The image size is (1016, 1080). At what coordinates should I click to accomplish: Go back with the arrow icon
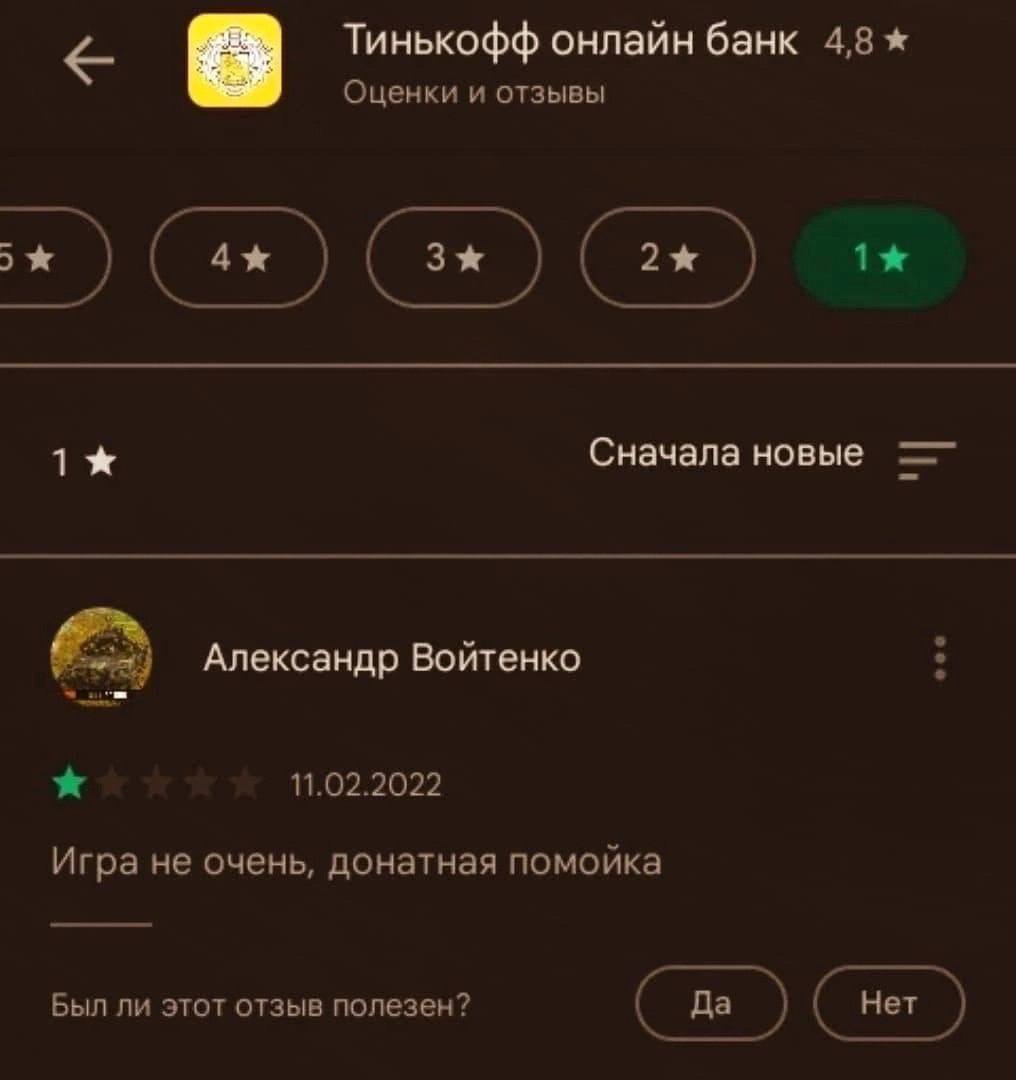tap(89, 63)
